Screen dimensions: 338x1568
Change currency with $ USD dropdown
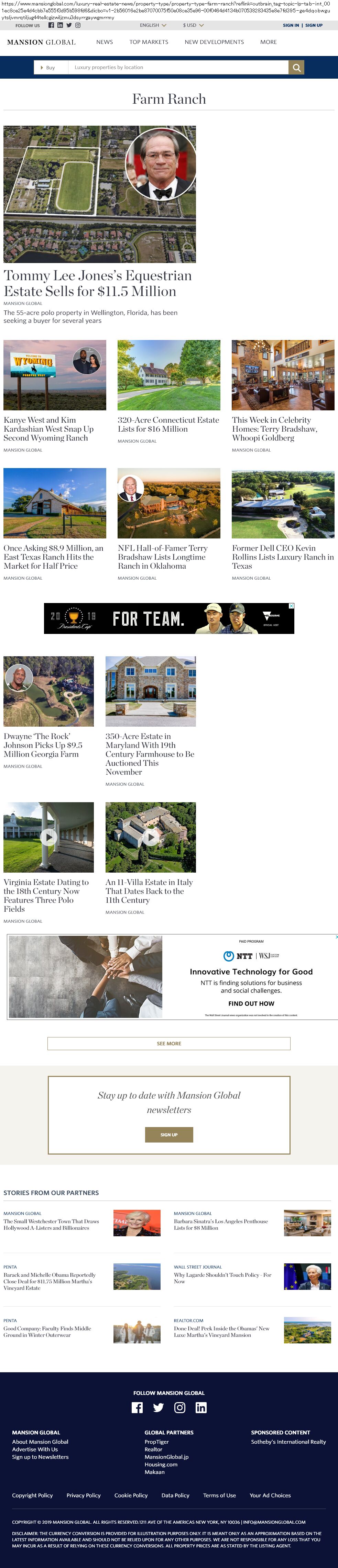[x=193, y=25]
